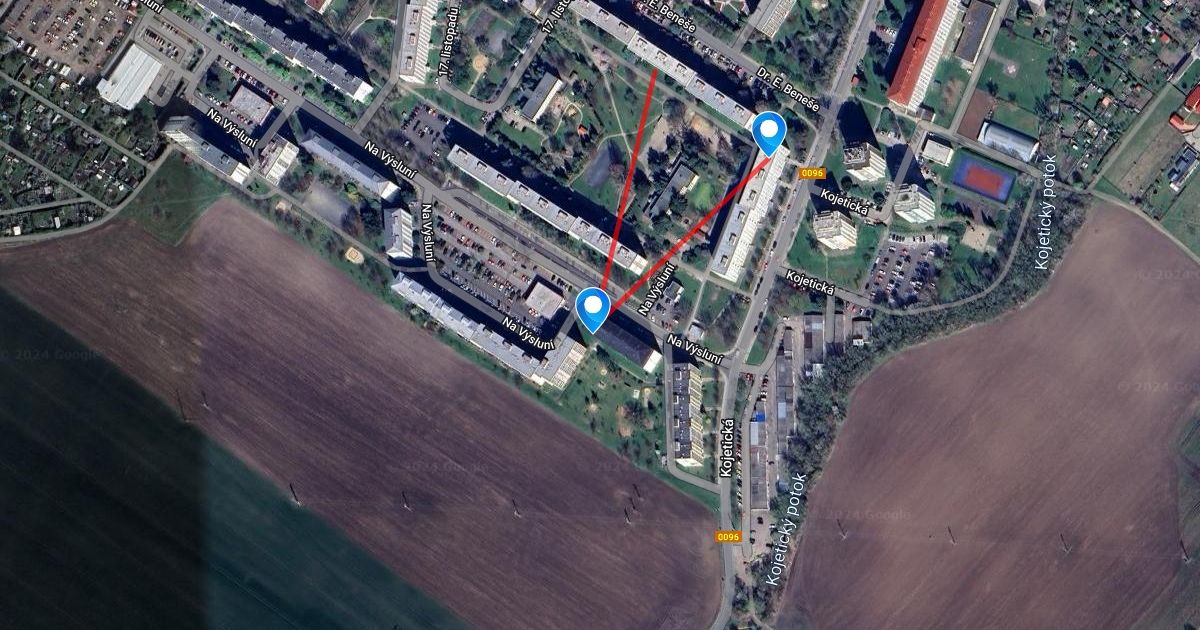Image resolution: width=1200 pixels, height=630 pixels.
Task: Select the map pin on Na Výsluní street
Action: [594, 307]
